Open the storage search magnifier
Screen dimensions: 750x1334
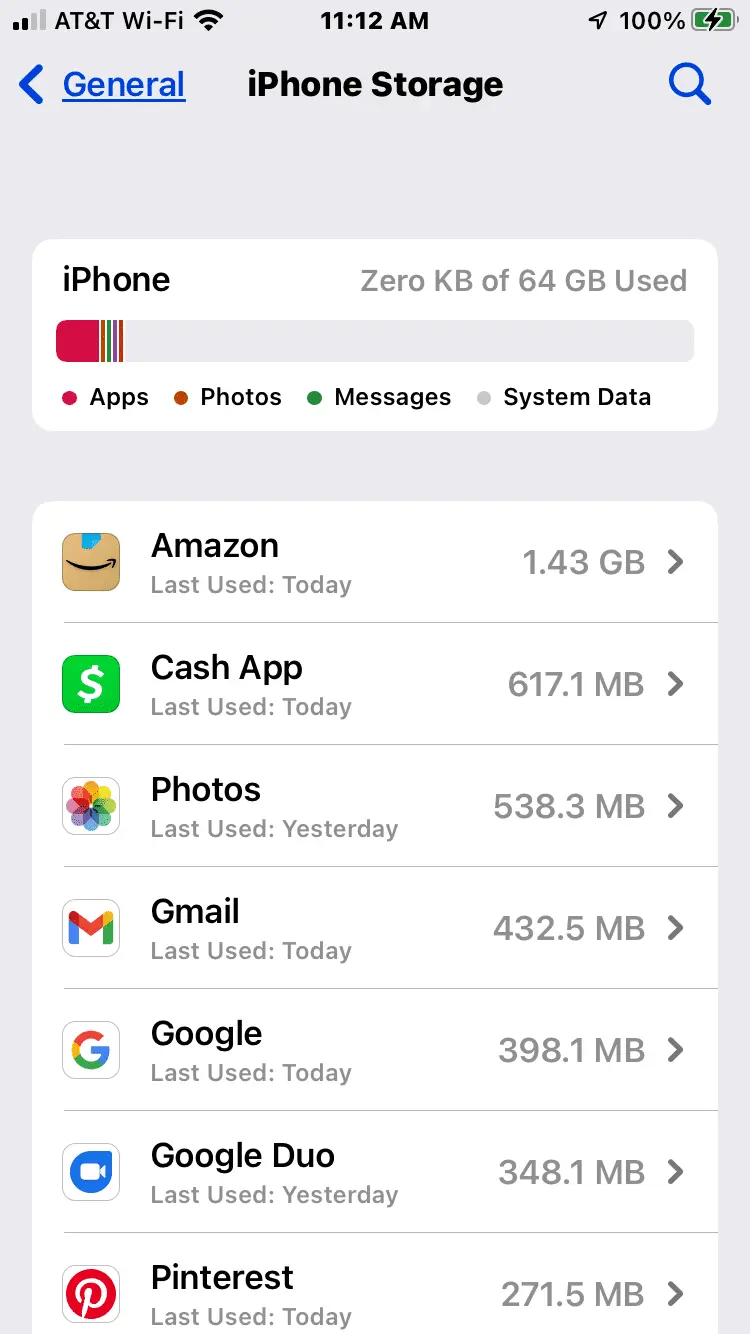[x=689, y=85]
